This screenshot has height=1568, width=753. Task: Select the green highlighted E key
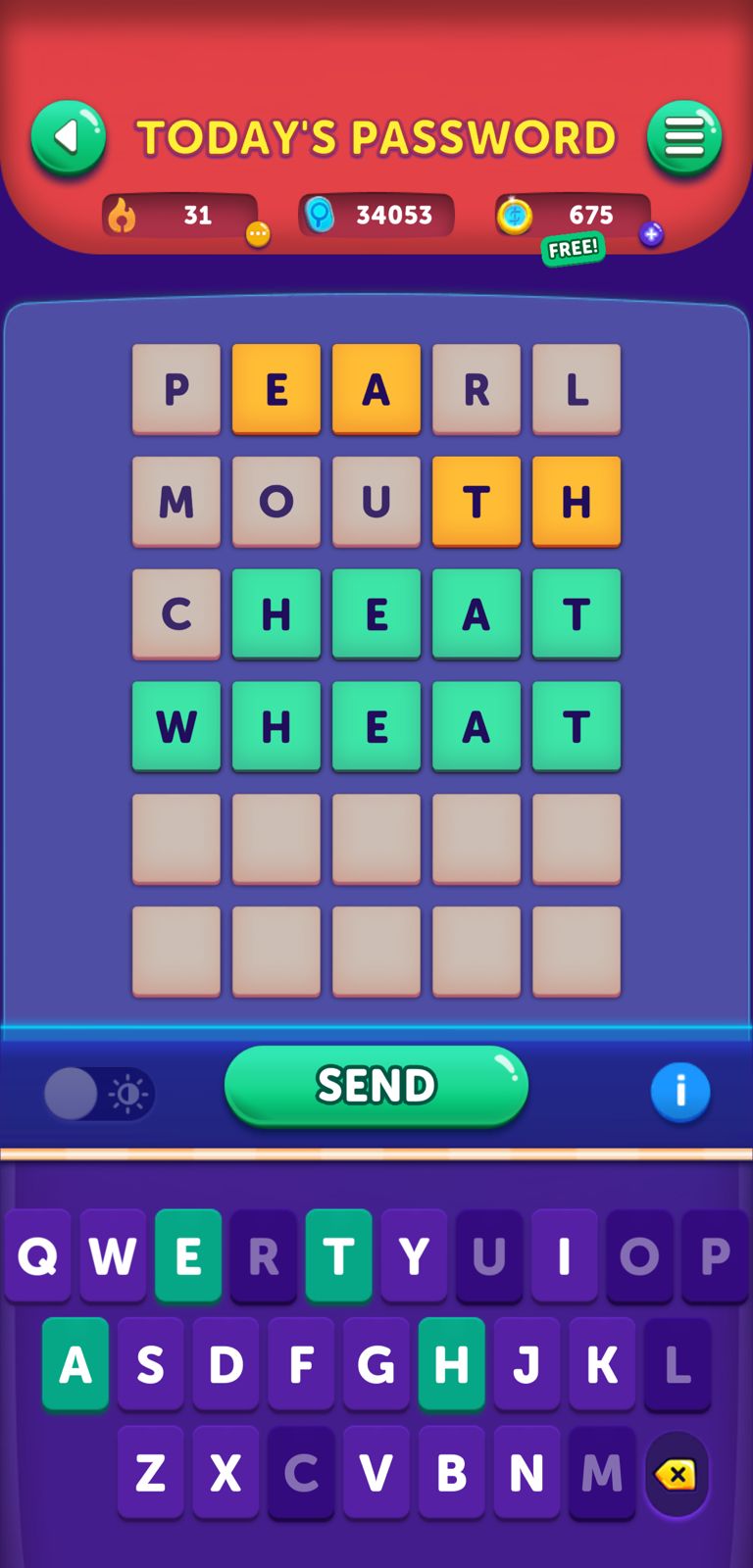(x=188, y=1255)
